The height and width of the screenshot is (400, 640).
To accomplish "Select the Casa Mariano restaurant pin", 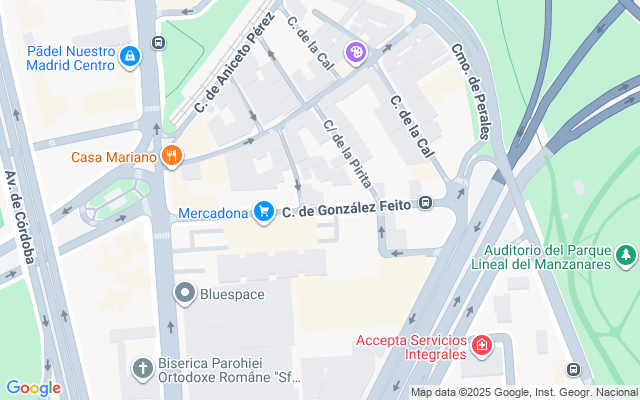I will (x=172, y=156).
